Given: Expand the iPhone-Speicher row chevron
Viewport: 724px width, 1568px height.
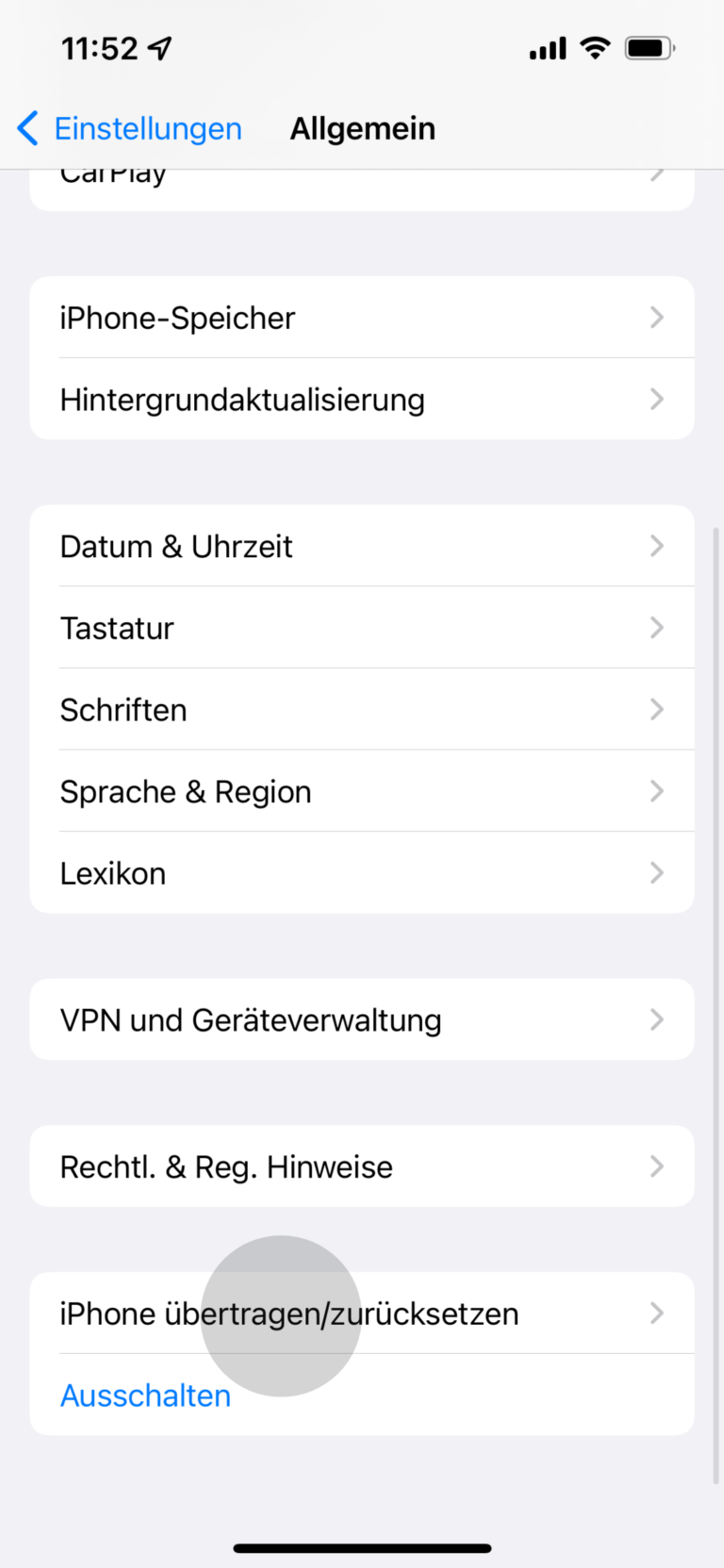Looking at the screenshot, I should click(x=657, y=318).
